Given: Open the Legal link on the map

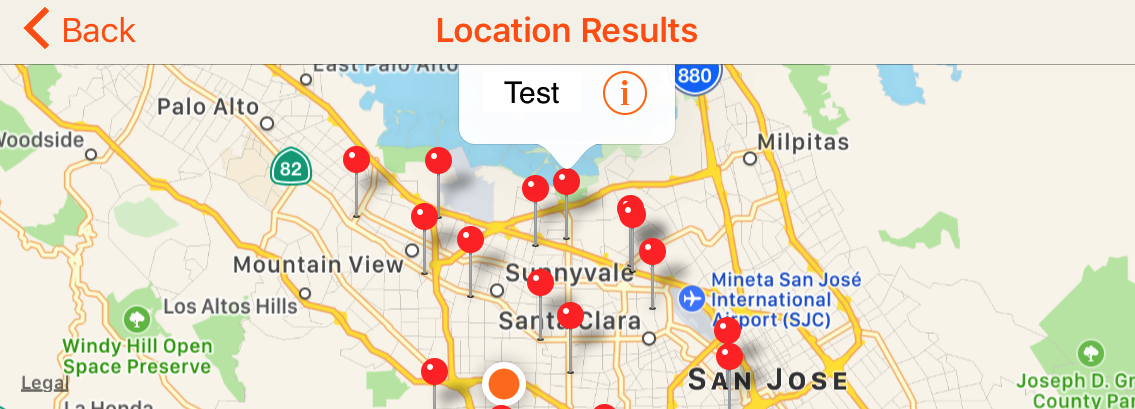Looking at the screenshot, I should (x=45, y=383).
